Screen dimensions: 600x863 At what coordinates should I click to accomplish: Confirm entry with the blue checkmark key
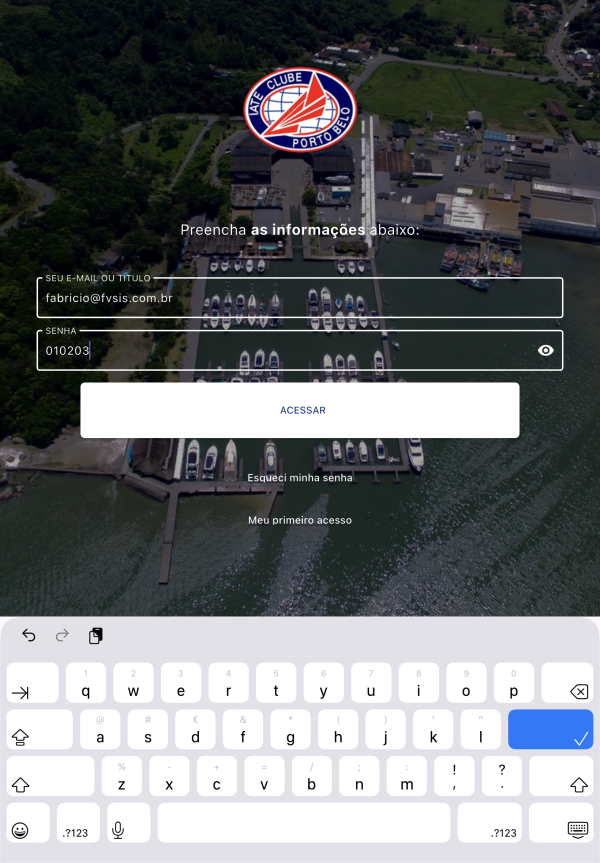tap(551, 730)
